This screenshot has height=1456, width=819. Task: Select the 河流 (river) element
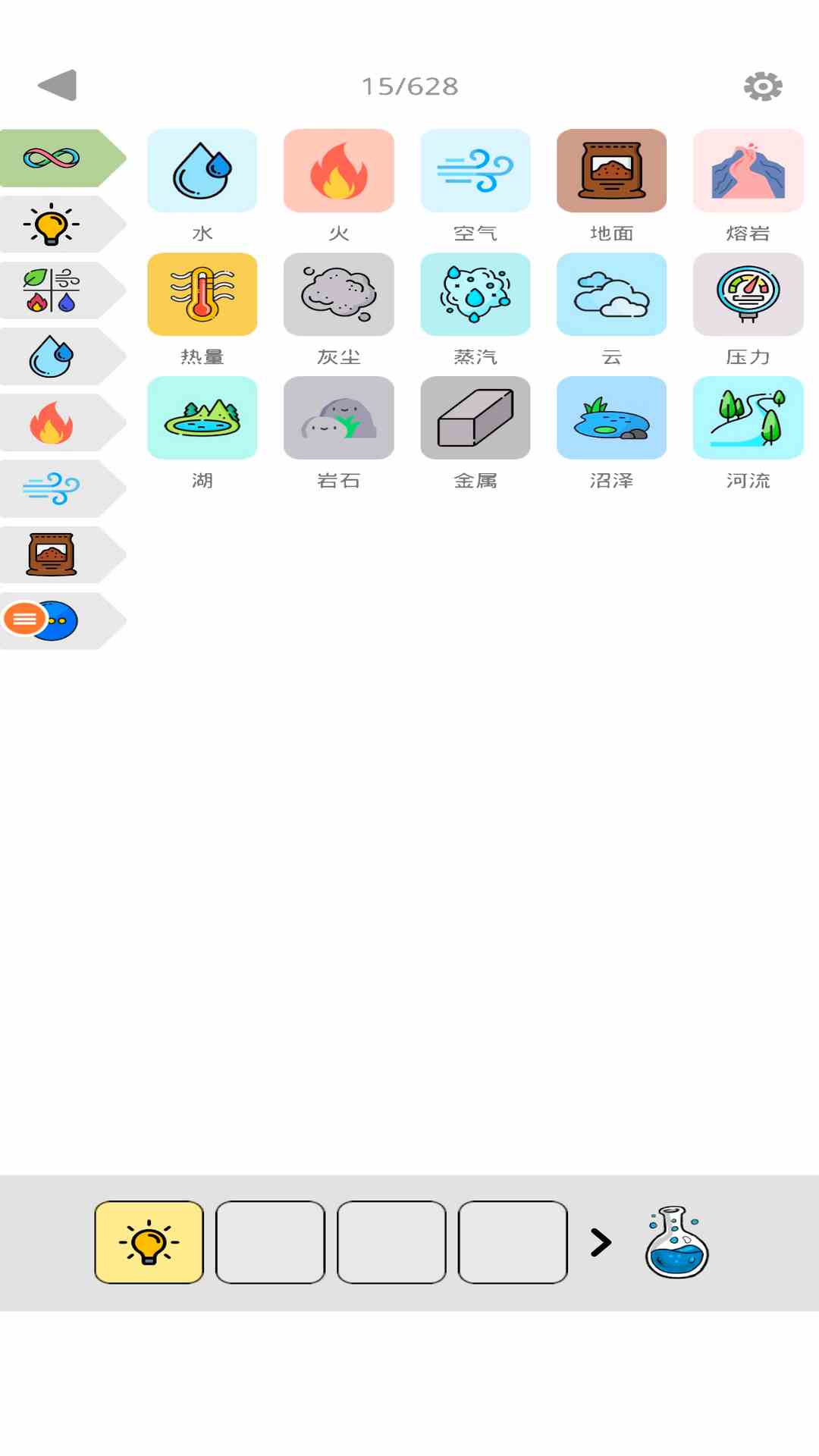[x=748, y=418]
